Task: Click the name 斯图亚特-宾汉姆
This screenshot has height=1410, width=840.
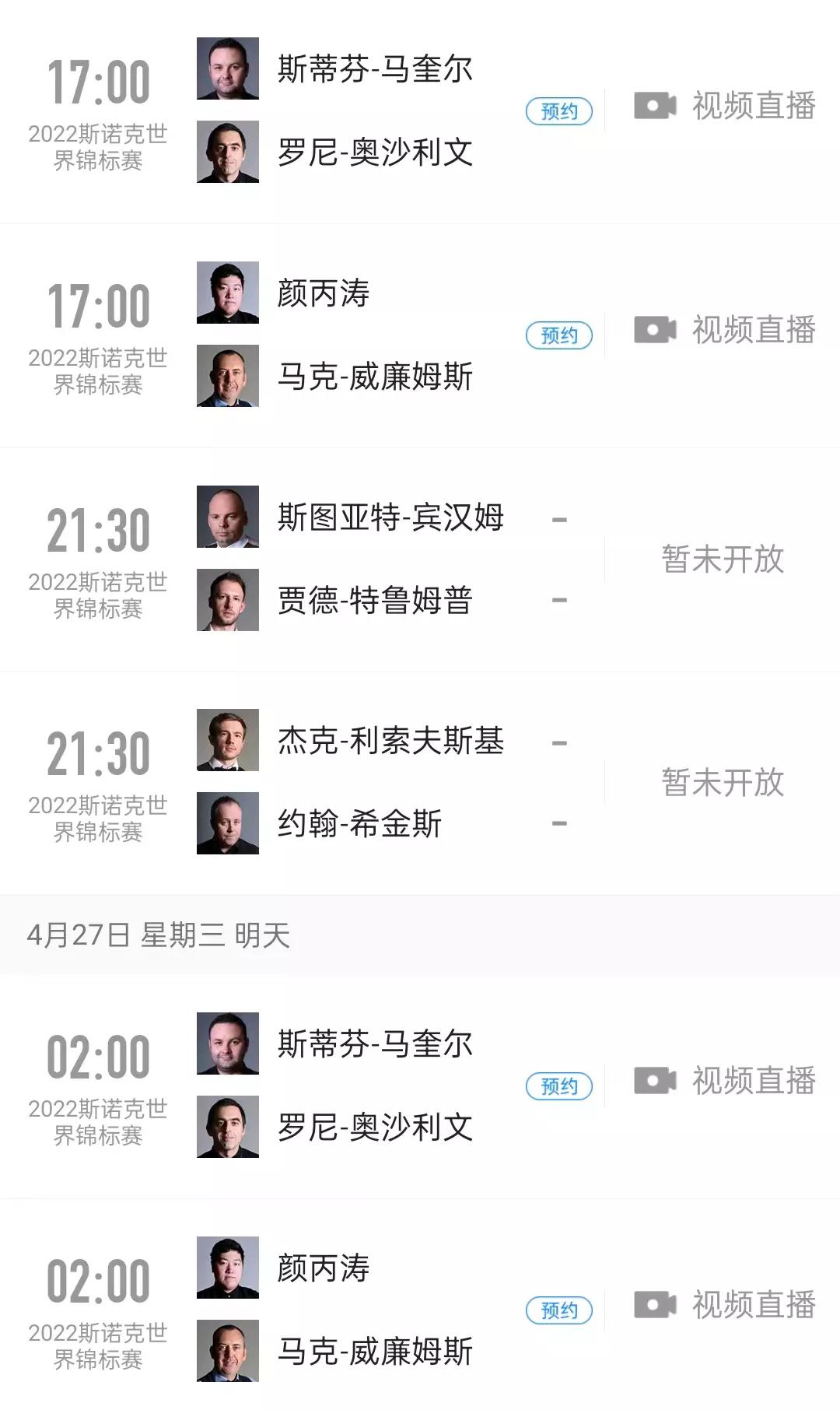Action: [x=389, y=517]
